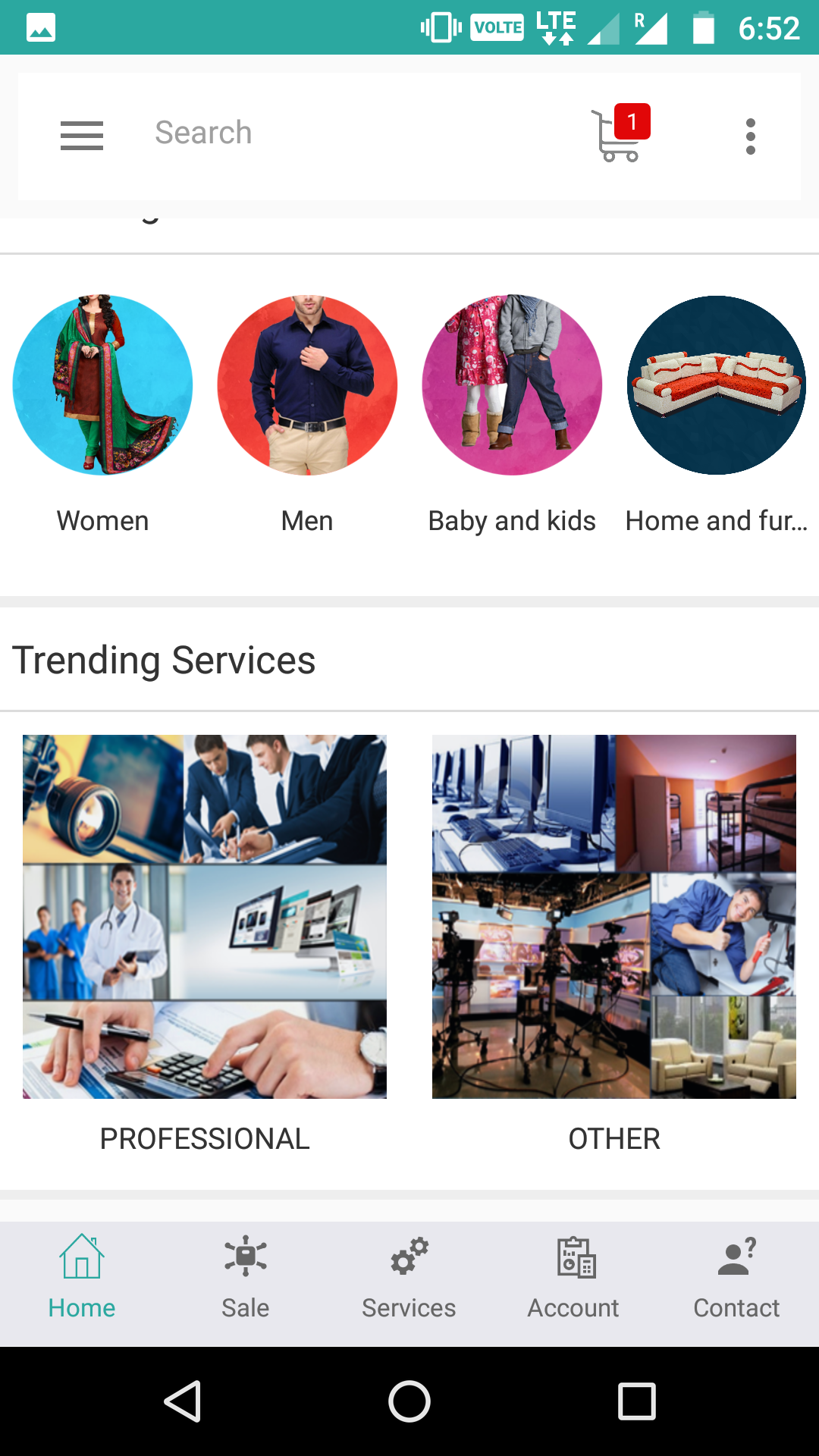Open the shopping cart
Image resolution: width=819 pixels, height=1456 pixels.
click(x=619, y=135)
